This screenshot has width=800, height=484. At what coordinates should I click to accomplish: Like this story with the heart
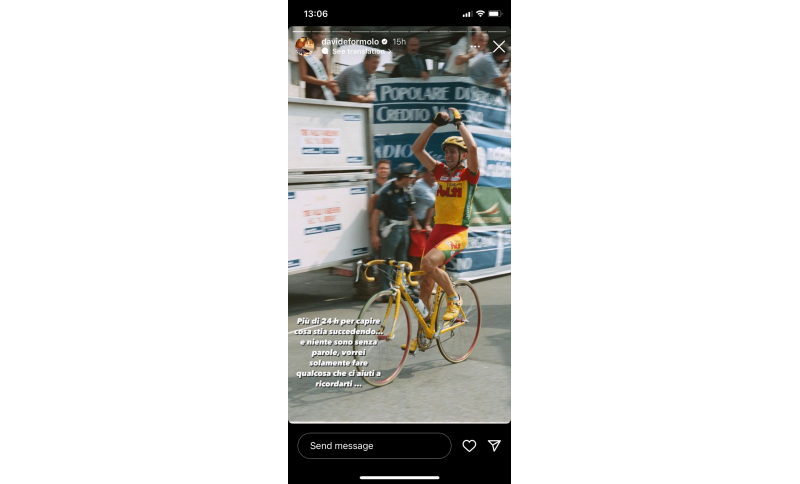click(x=469, y=445)
